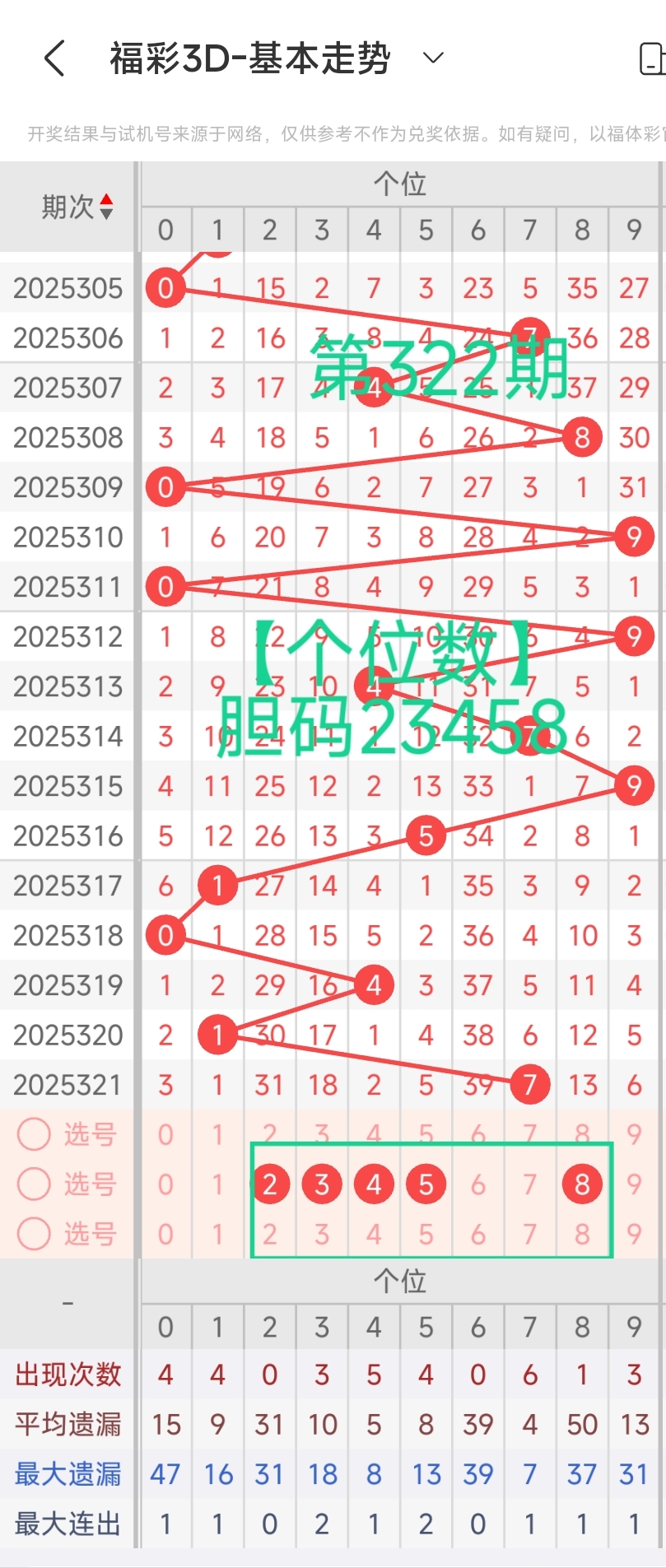Screen dimensions: 666x1568
Task: Sort periods ascending via red up triangle
Action: (x=106, y=198)
